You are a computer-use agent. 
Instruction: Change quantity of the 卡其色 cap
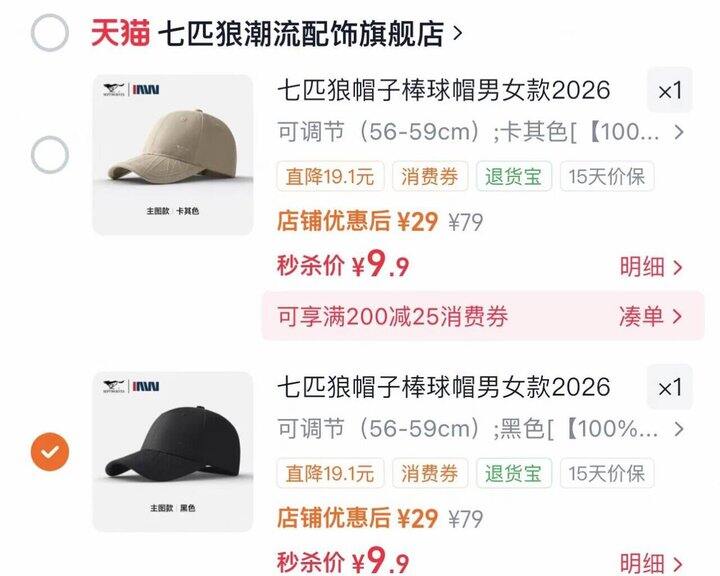[x=669, y=91]
